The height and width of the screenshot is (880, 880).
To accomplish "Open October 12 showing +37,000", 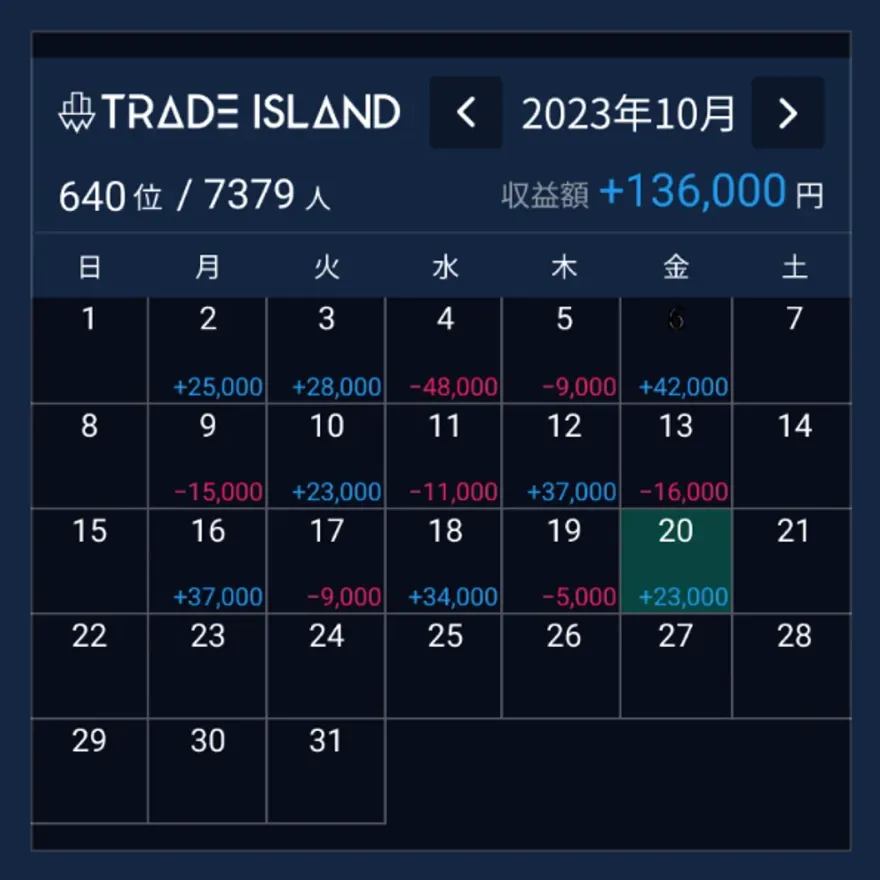I will coord(563,456).
